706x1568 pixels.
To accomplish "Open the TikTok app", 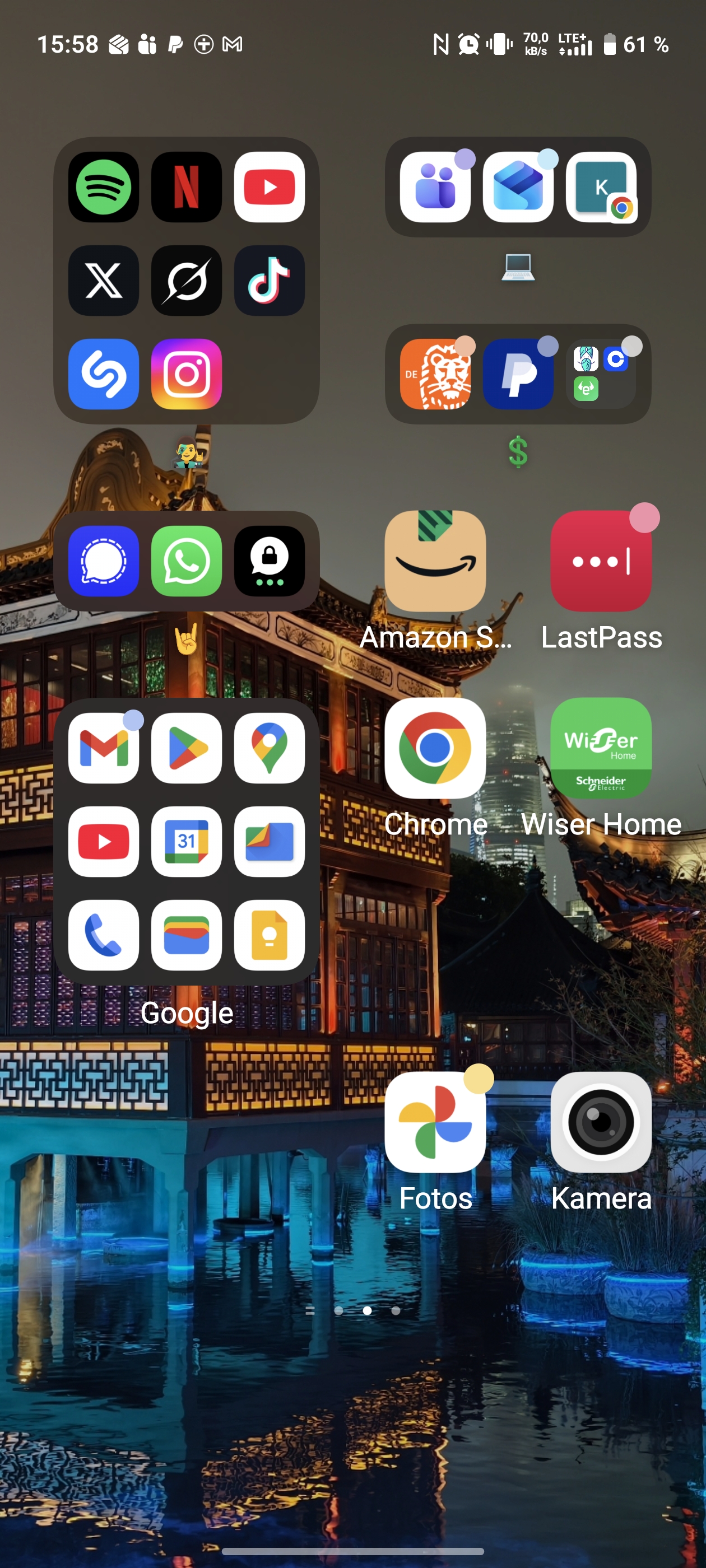I will [x=270, y=281].
